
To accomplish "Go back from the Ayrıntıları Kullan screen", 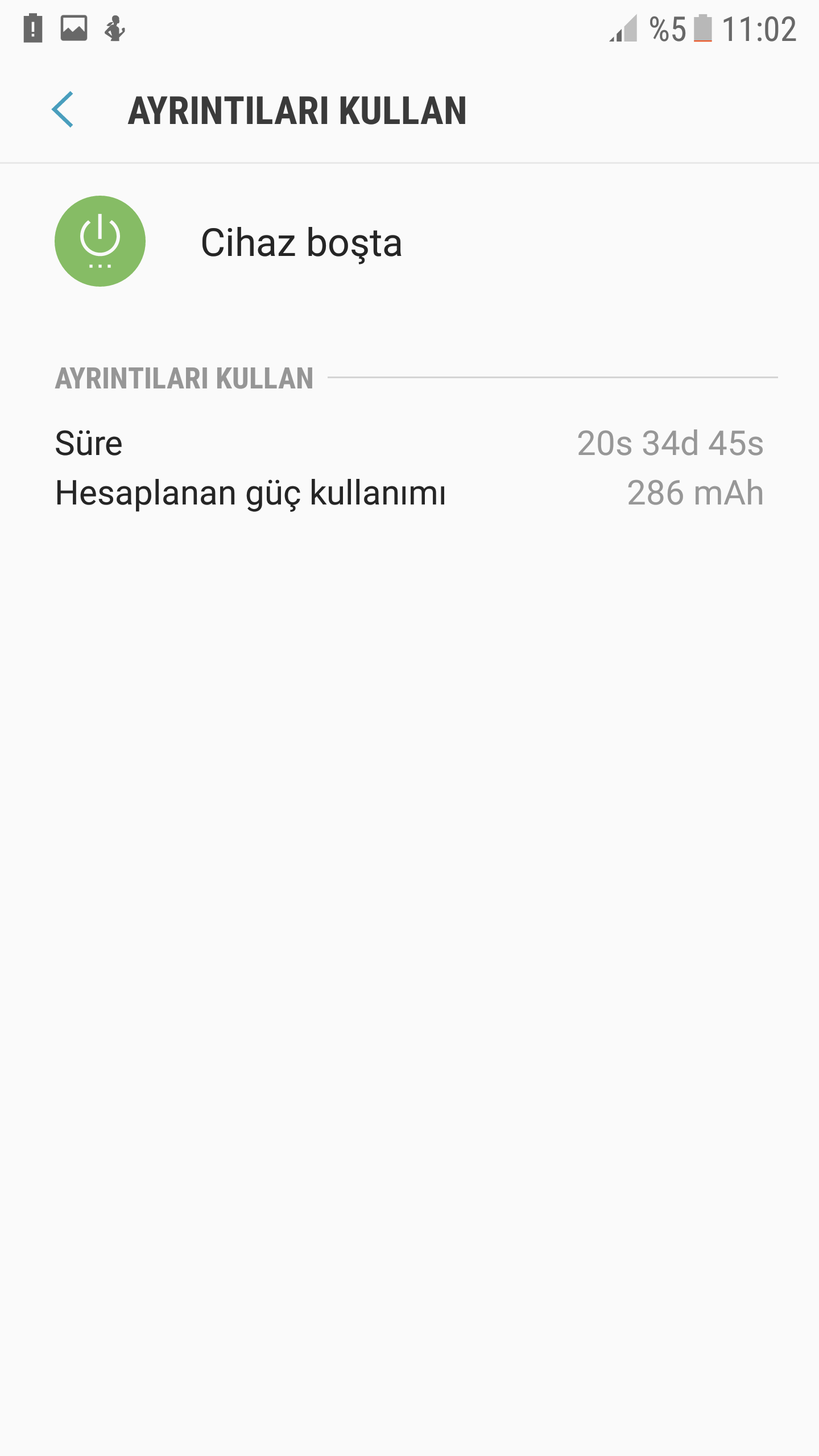I will tap(63, 109).
